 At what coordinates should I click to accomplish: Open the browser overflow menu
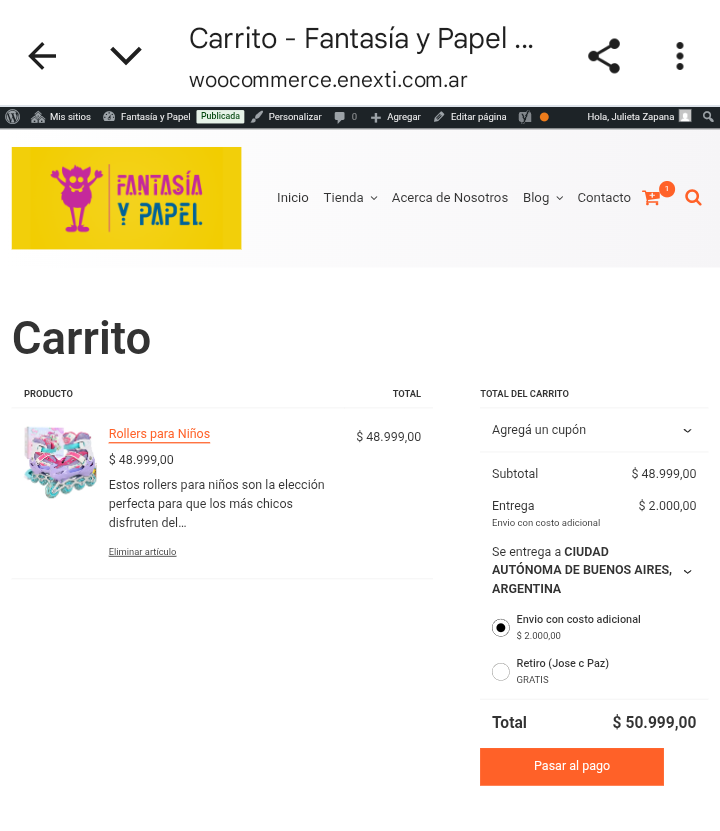[x=680, y=56]
